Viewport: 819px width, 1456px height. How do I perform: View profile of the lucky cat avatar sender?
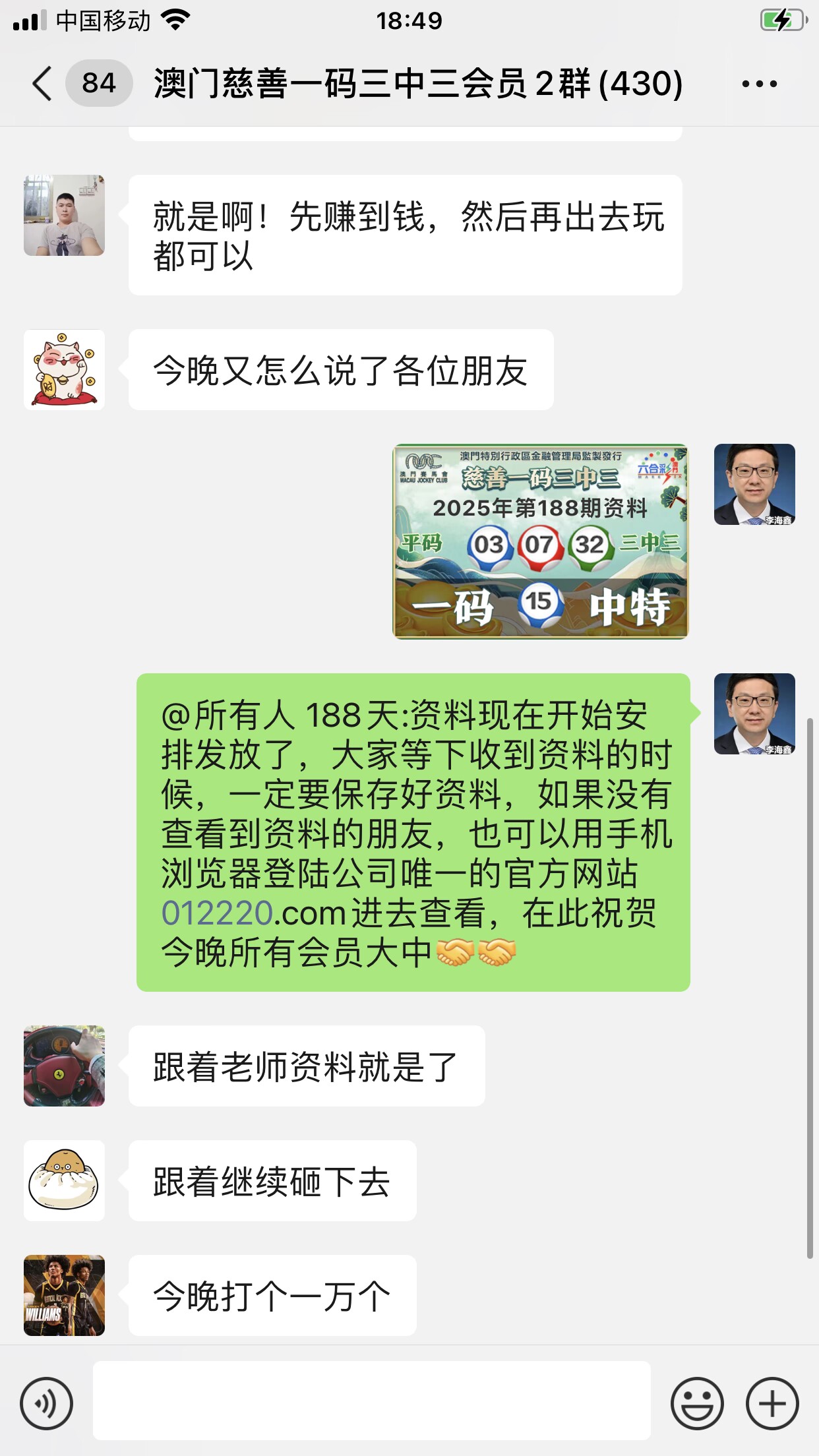point(64,369)
